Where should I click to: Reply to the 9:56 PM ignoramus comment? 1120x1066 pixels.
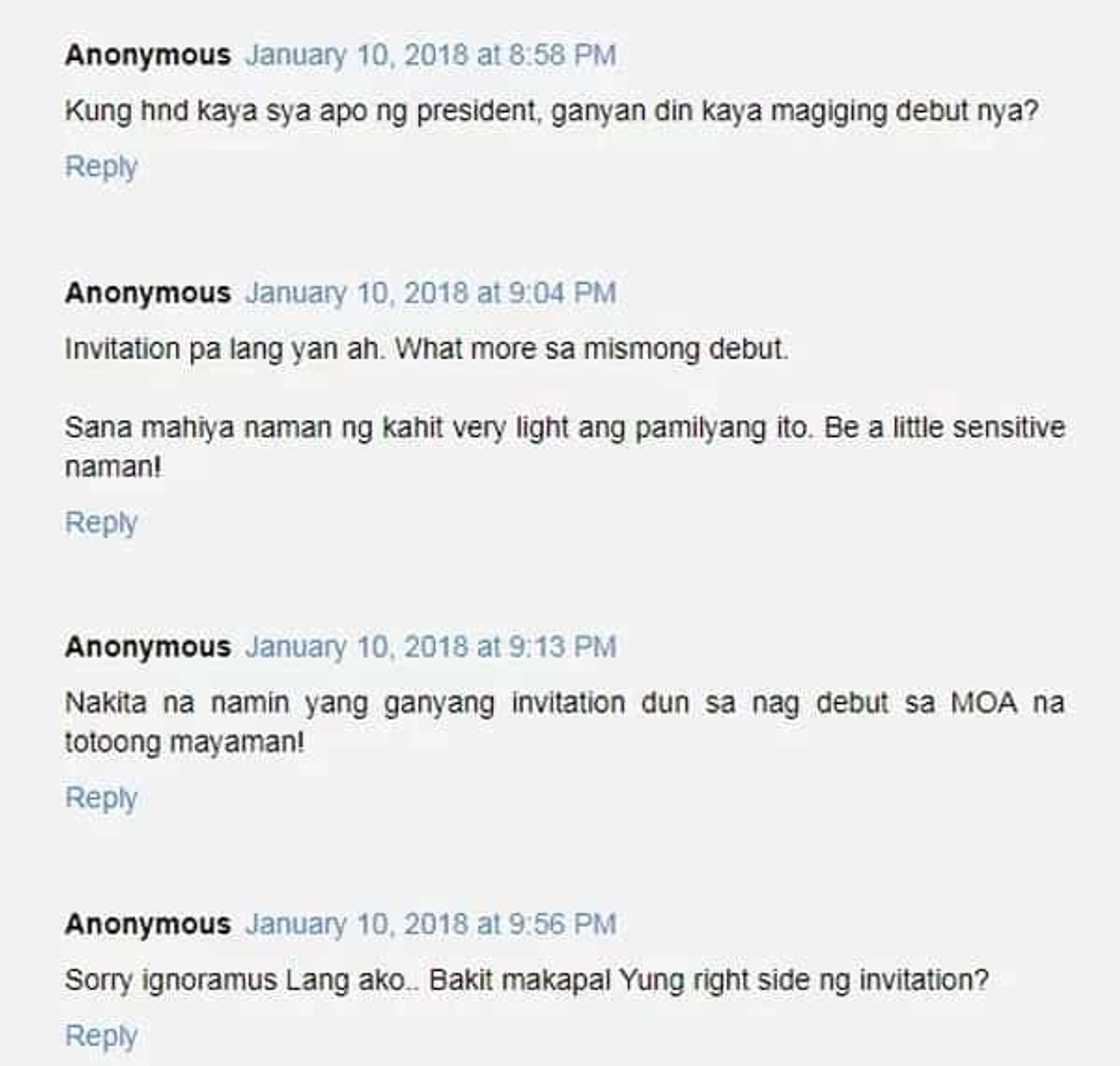click(101, 1036)
